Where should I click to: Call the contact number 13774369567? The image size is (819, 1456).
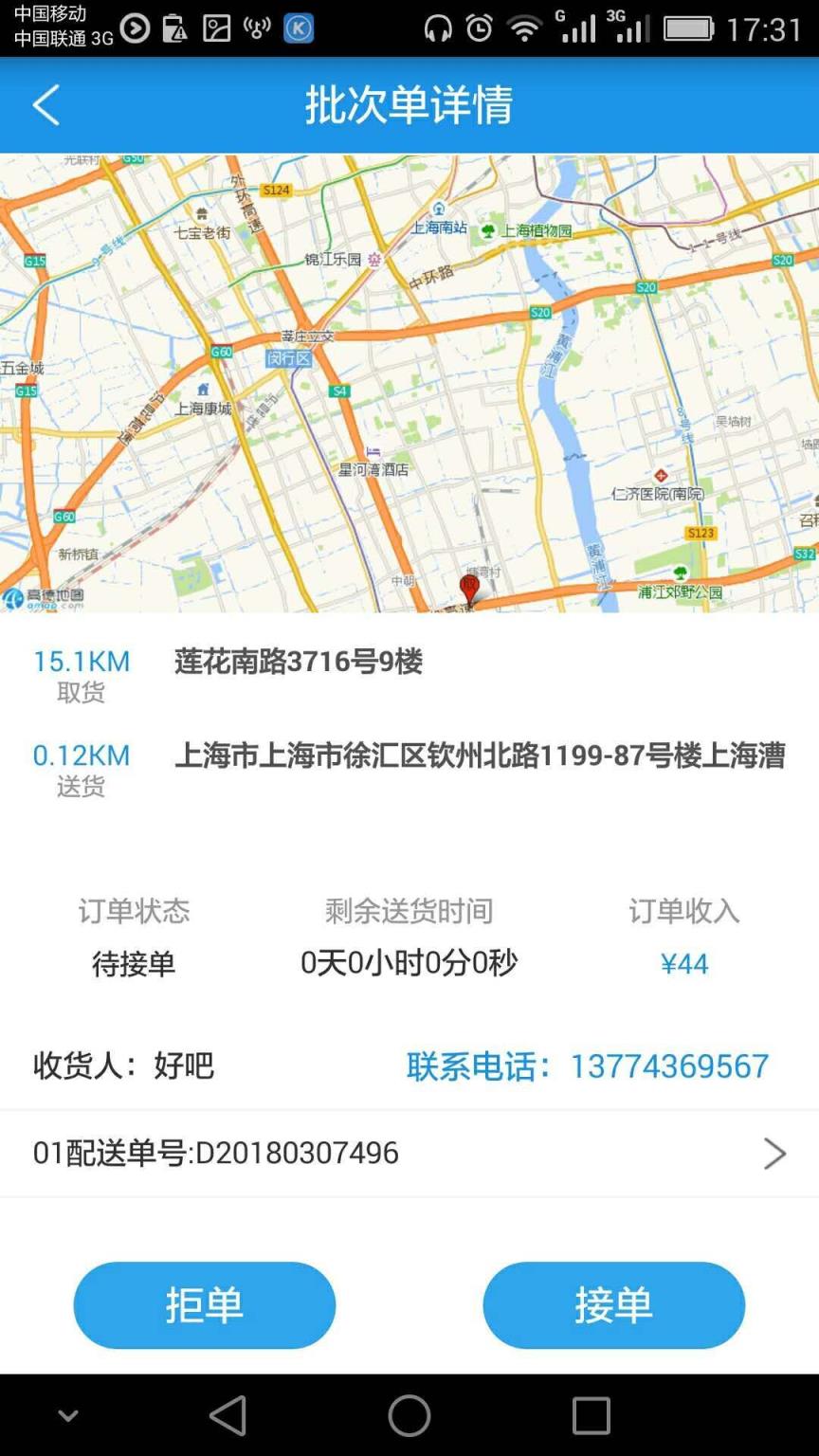pyautogui.click(x=670, y=1065)
